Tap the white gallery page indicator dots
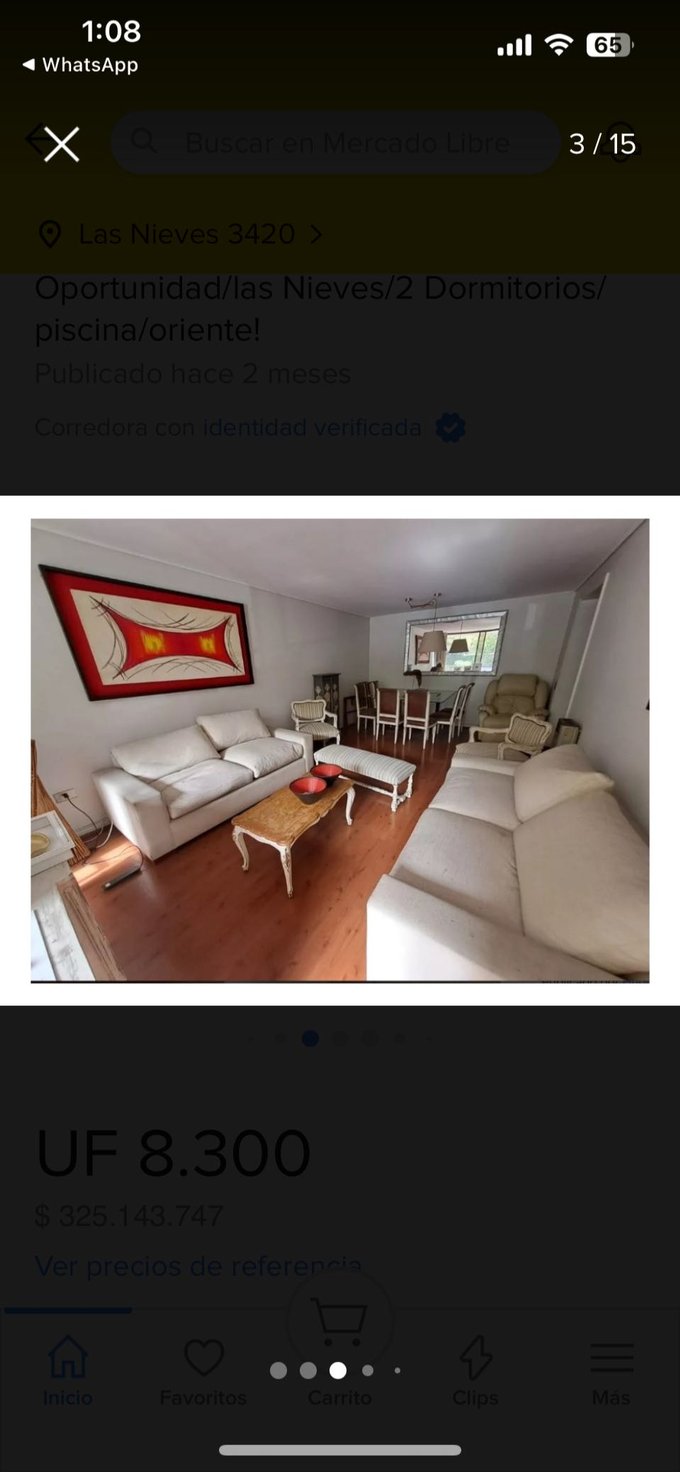 click(337, 1370)
